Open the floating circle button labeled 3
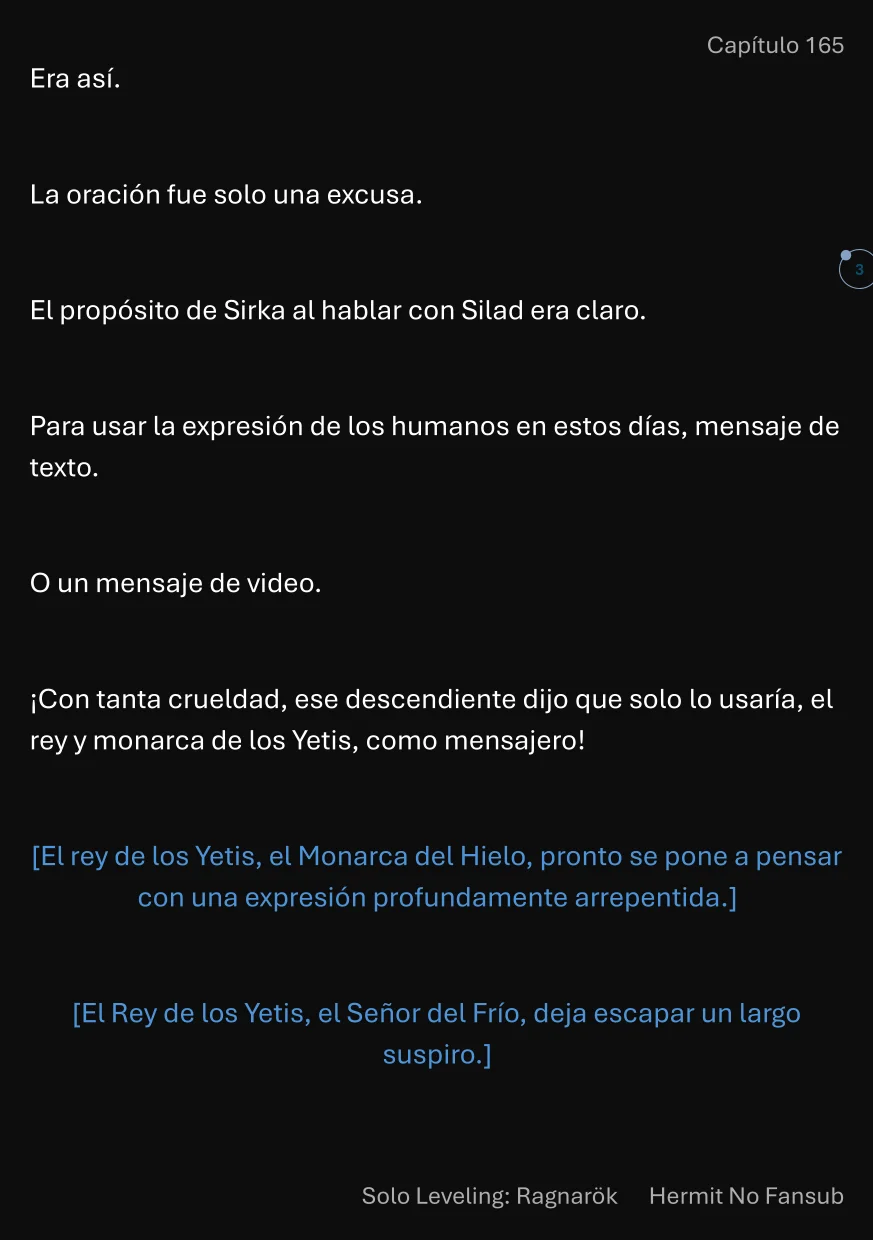 tap(857, 270)
